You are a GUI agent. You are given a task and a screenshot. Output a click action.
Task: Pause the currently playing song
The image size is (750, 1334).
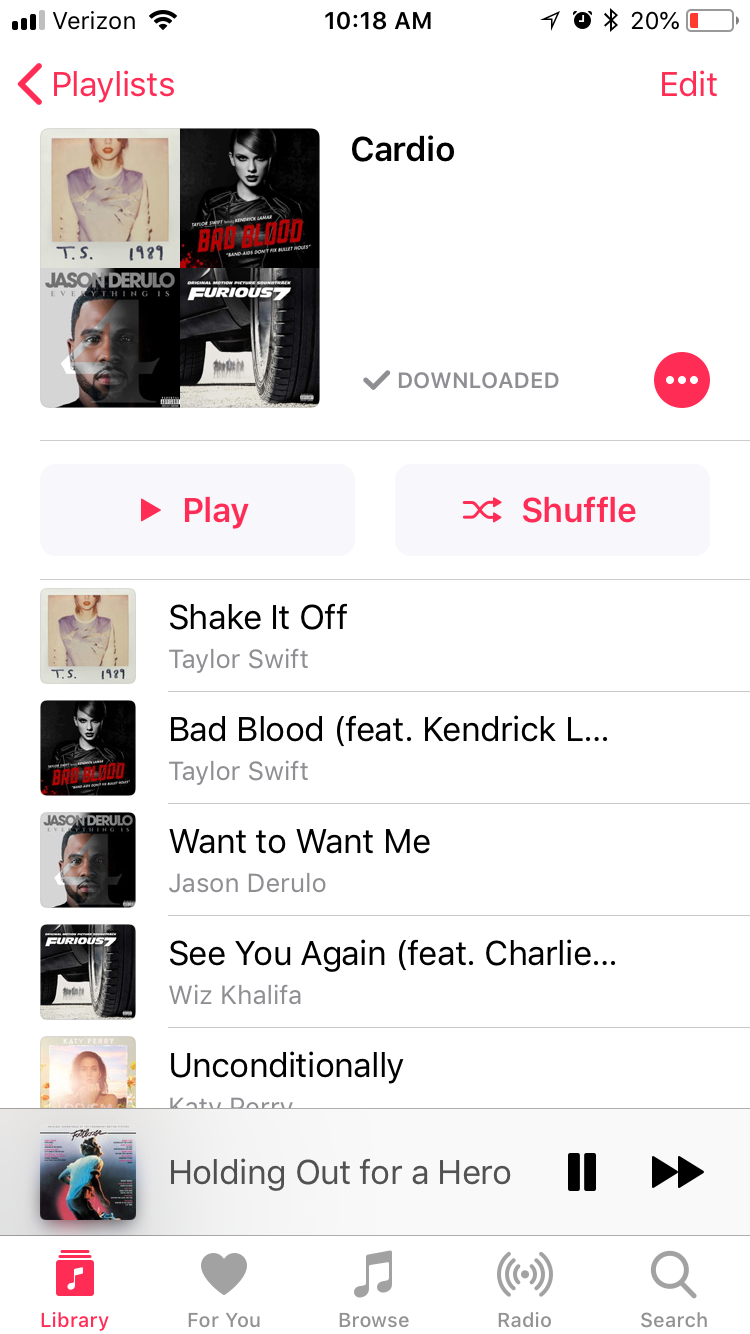tap(581, 1172)
